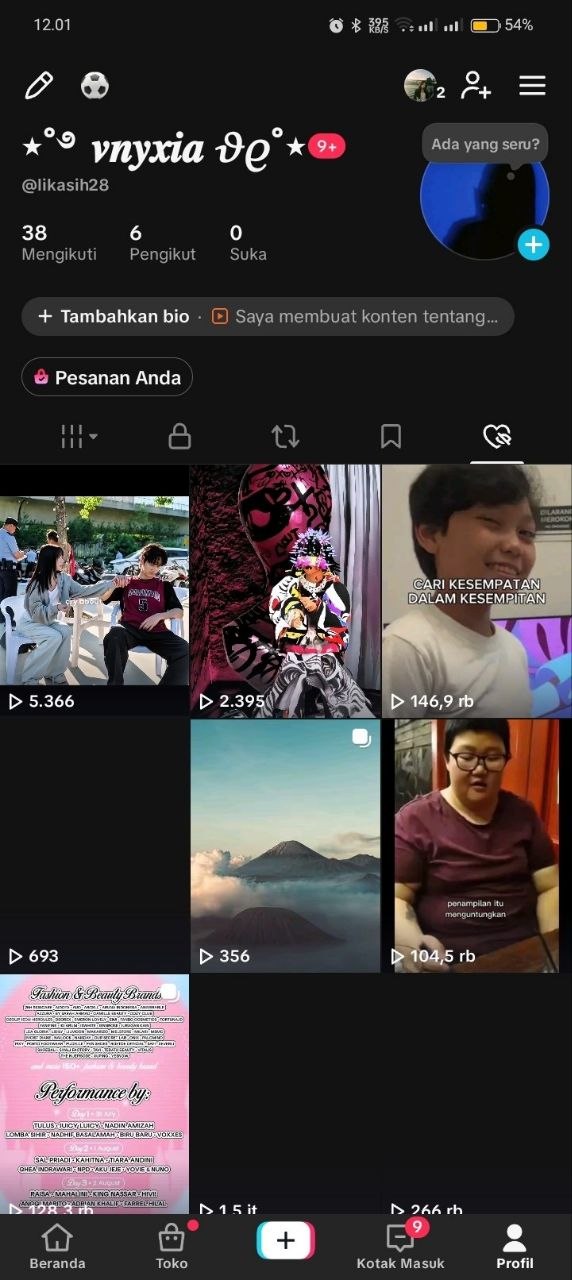Viewport: 572px width, 1280px height.
Task: Tap the pencil edit icon
Action: click(39, 85)
